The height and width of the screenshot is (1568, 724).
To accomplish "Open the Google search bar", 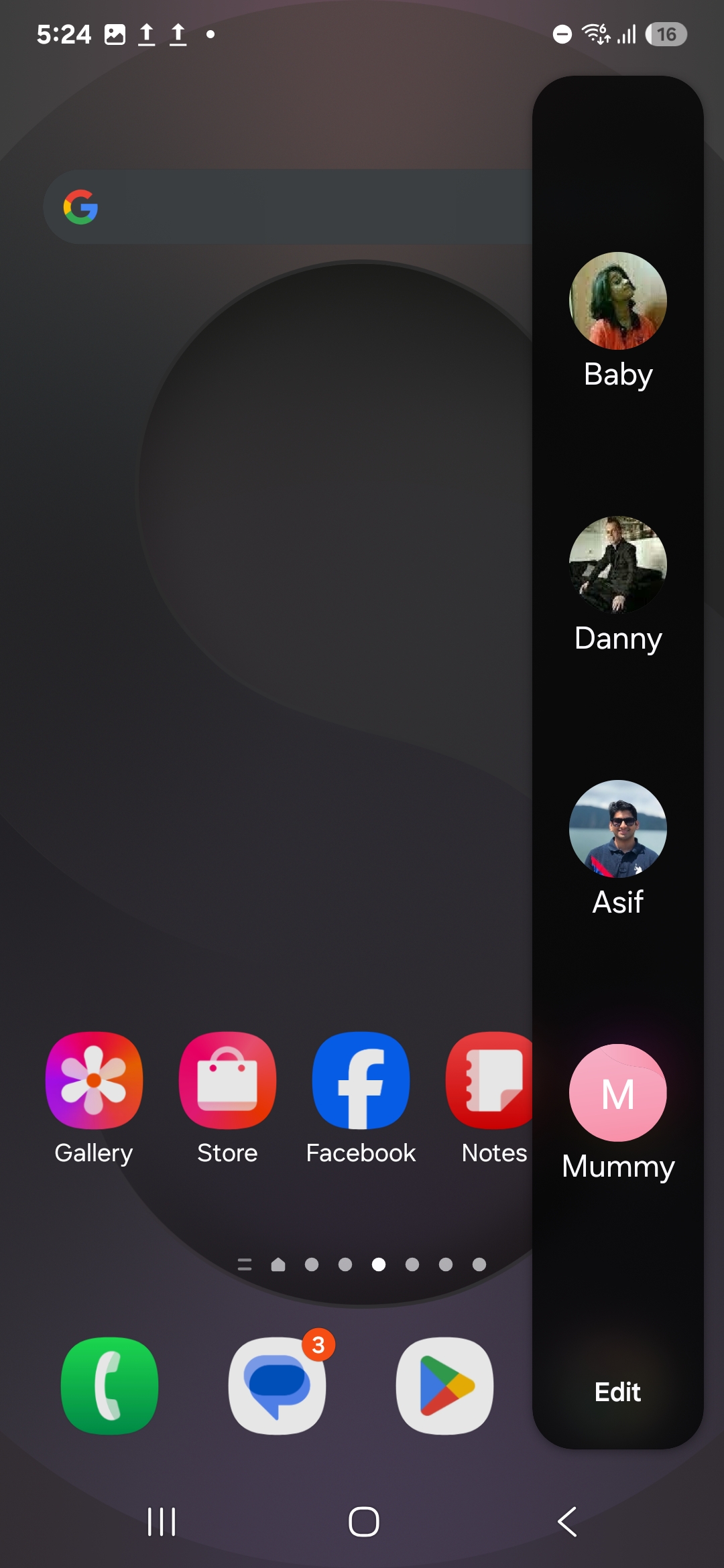I will (x=288, y=207).
